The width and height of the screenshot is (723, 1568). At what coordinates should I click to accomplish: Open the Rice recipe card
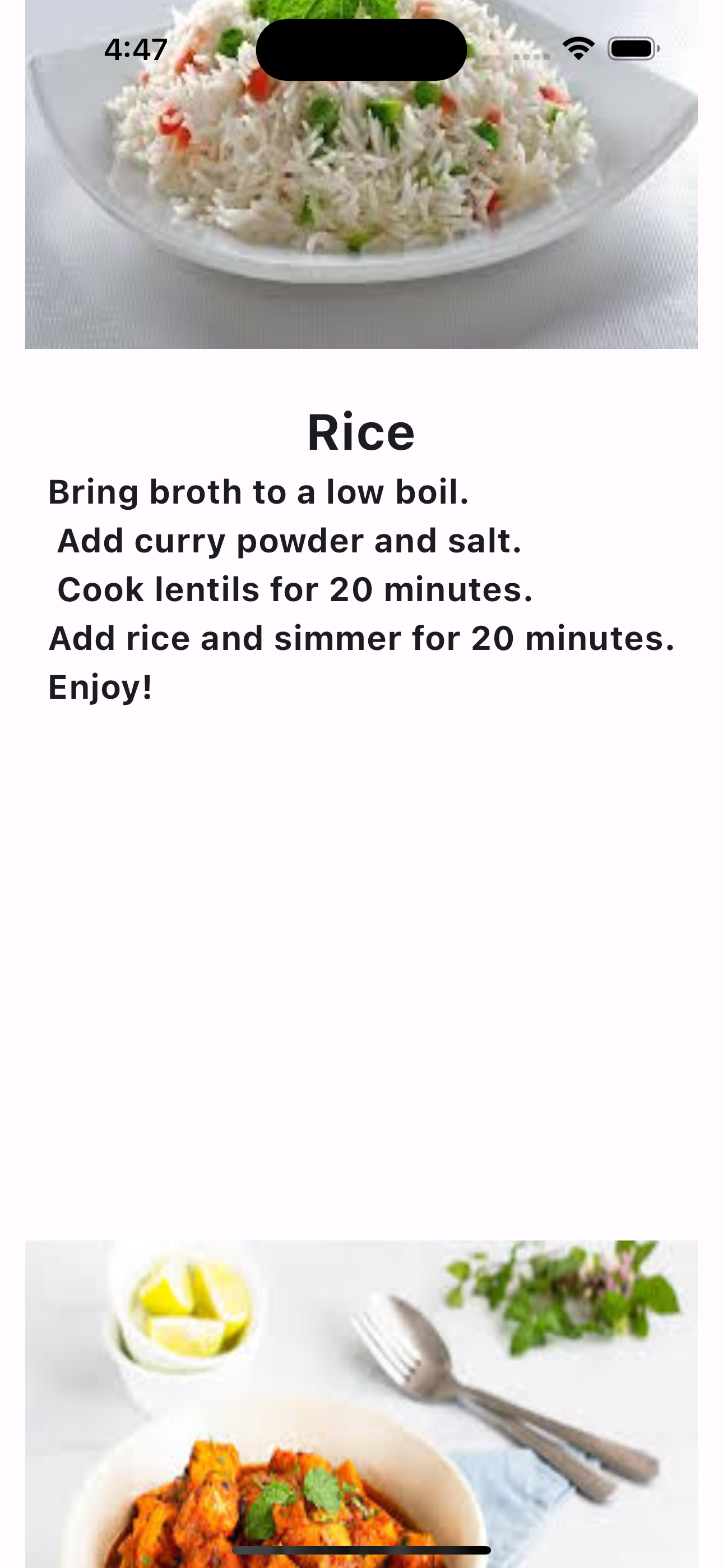[x=361, y=432]
